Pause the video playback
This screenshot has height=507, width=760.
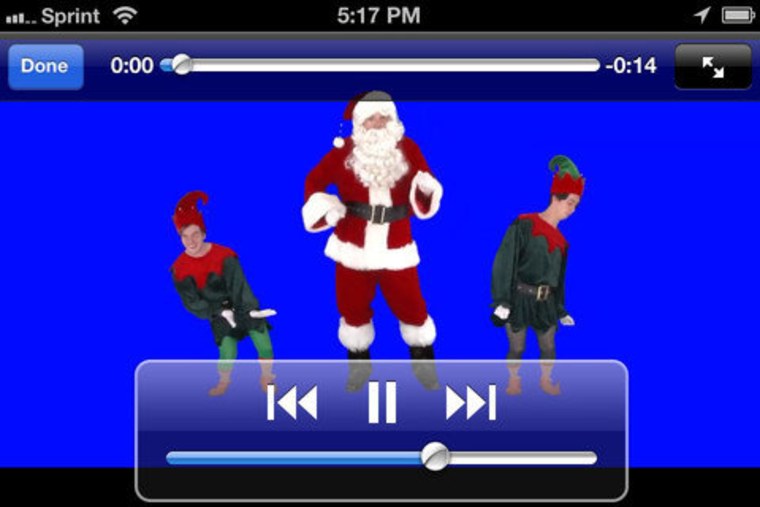tap(382, 403)
